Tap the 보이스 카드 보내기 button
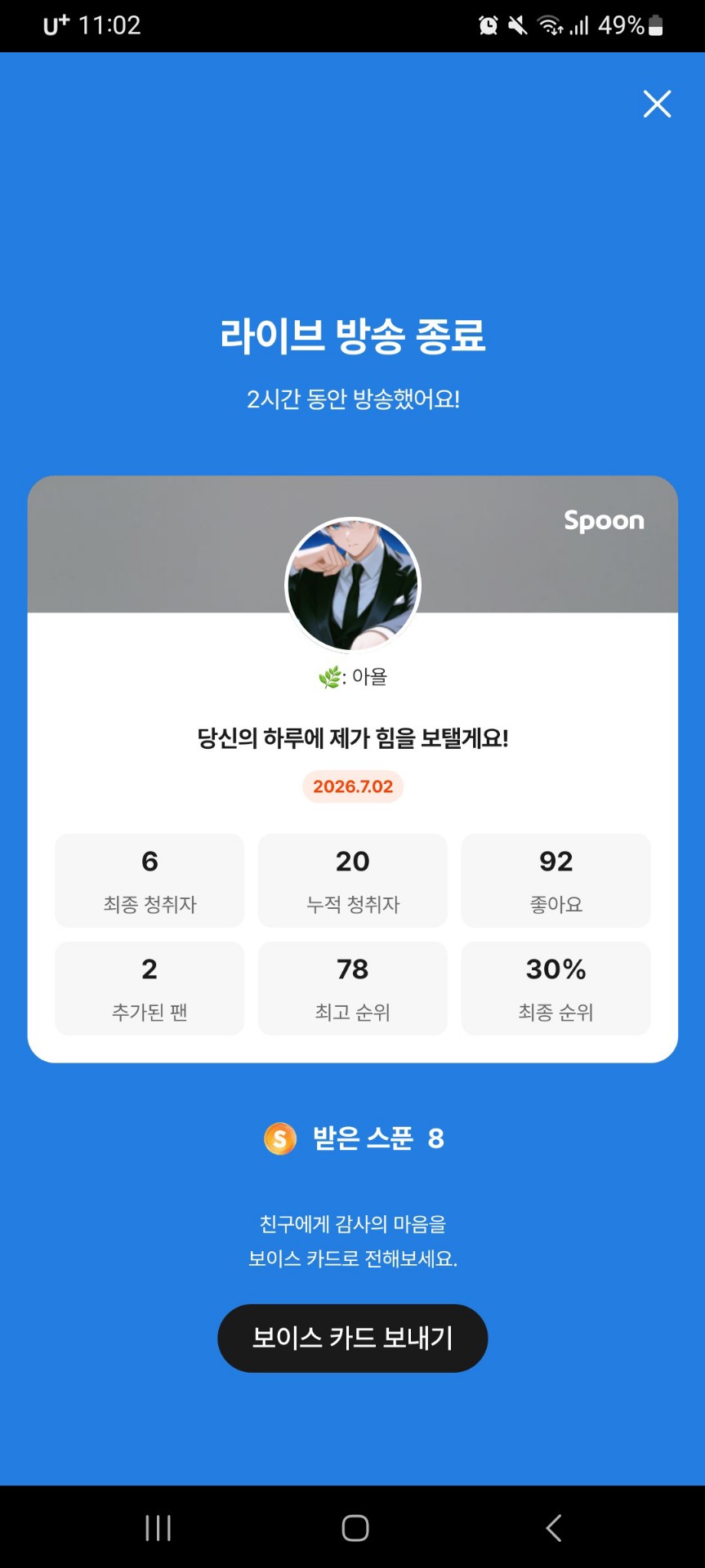Image resolution: width=705 pixels, height=1568 pixels. (352, 1338)
